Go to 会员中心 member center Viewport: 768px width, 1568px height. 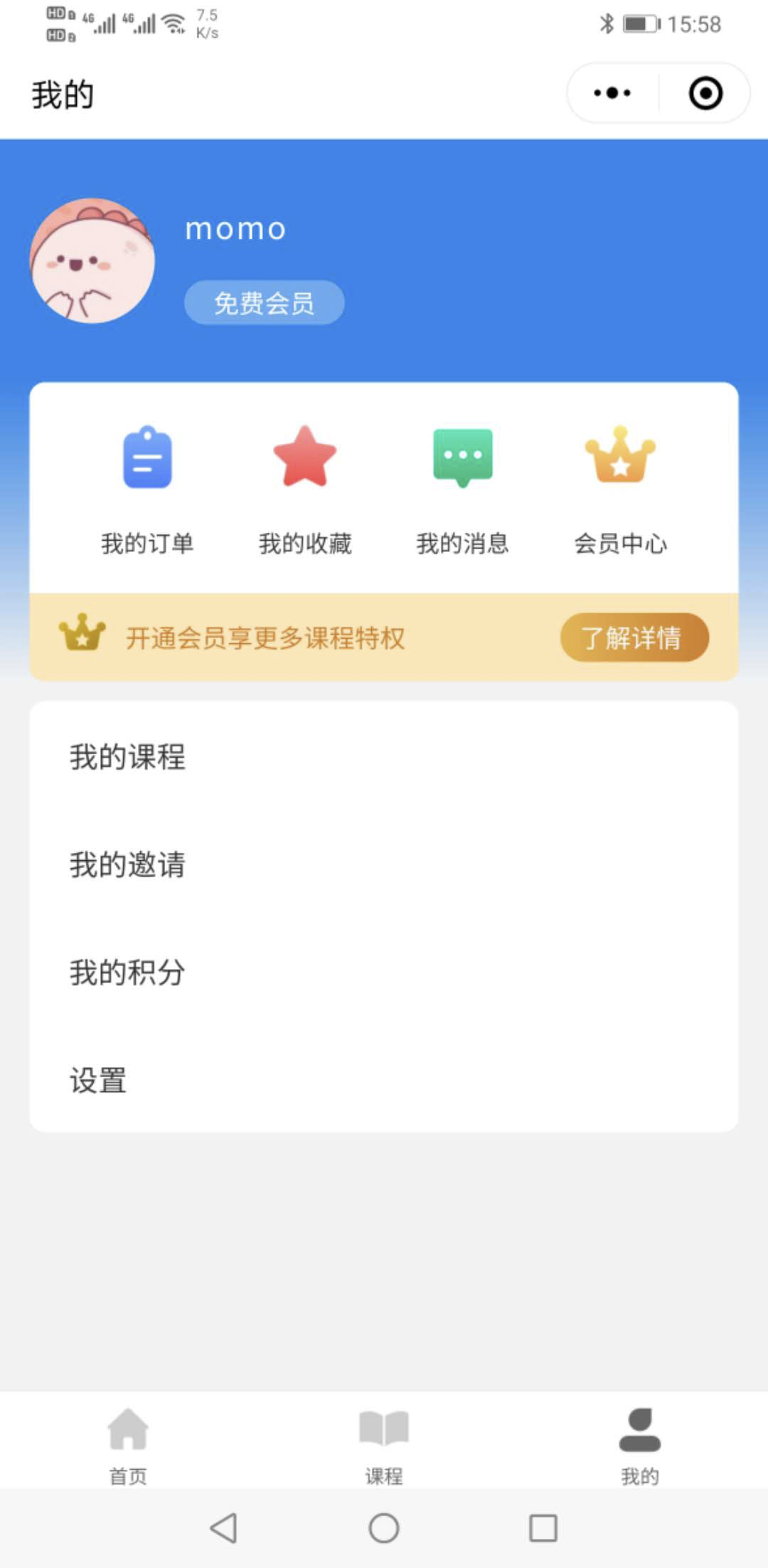tap(621, 489)
